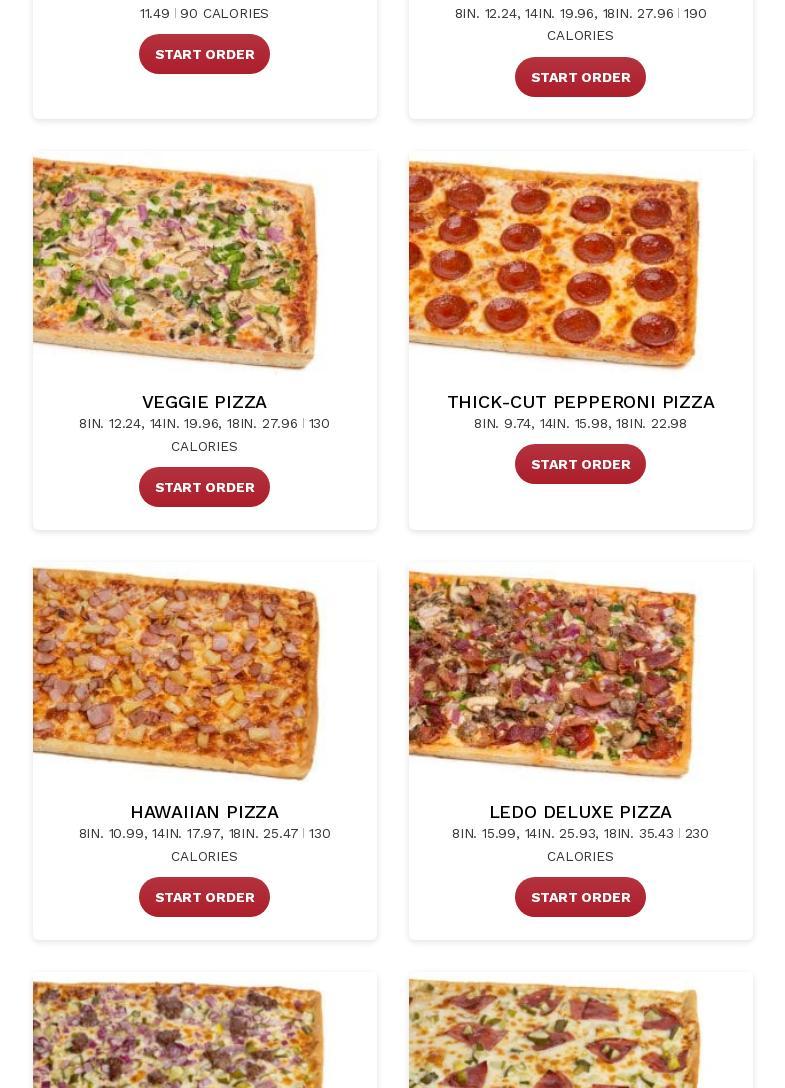Start order for Thick-Cut Pepperoni Pizza
Screen dimensions: 785x1088
(x=580, y=464)
